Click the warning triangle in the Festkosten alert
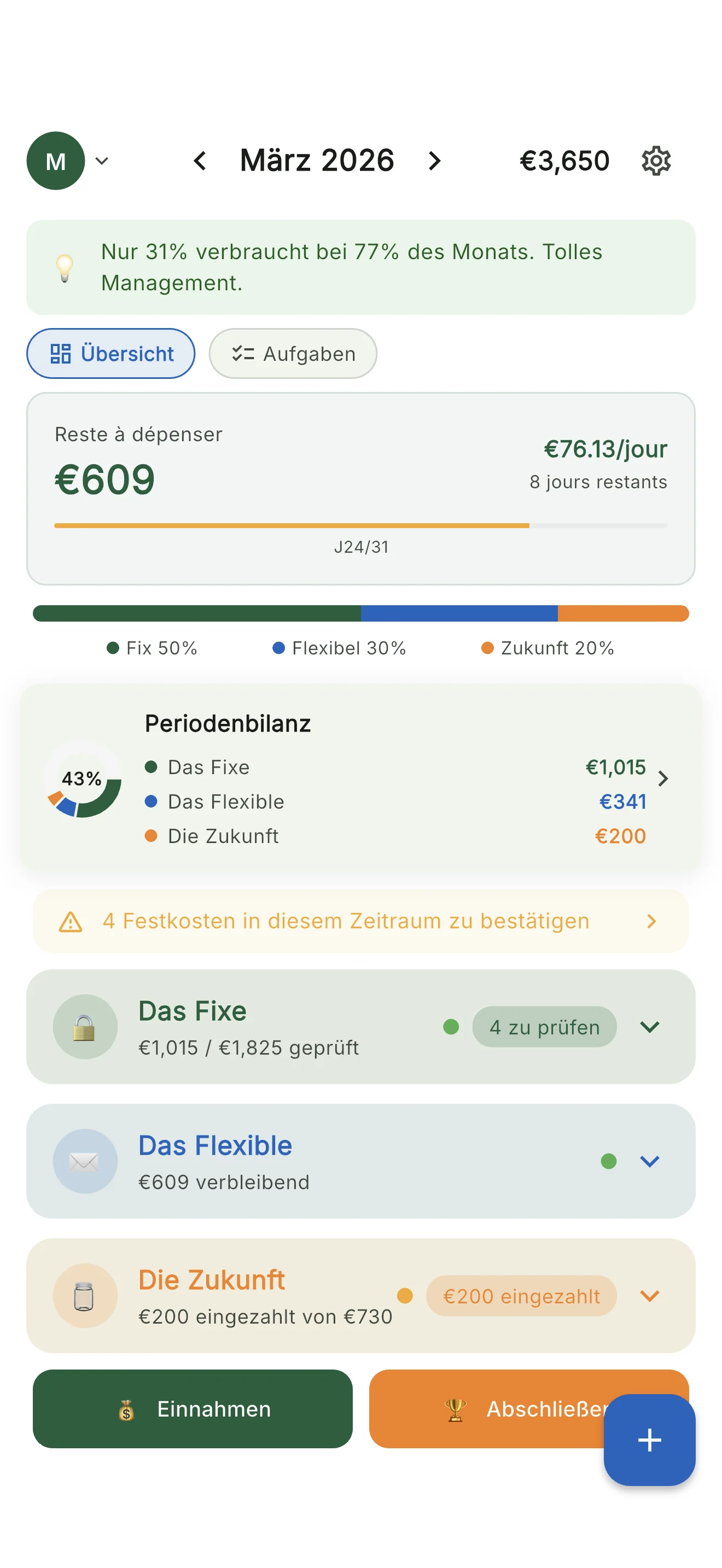 coord(71,921)
